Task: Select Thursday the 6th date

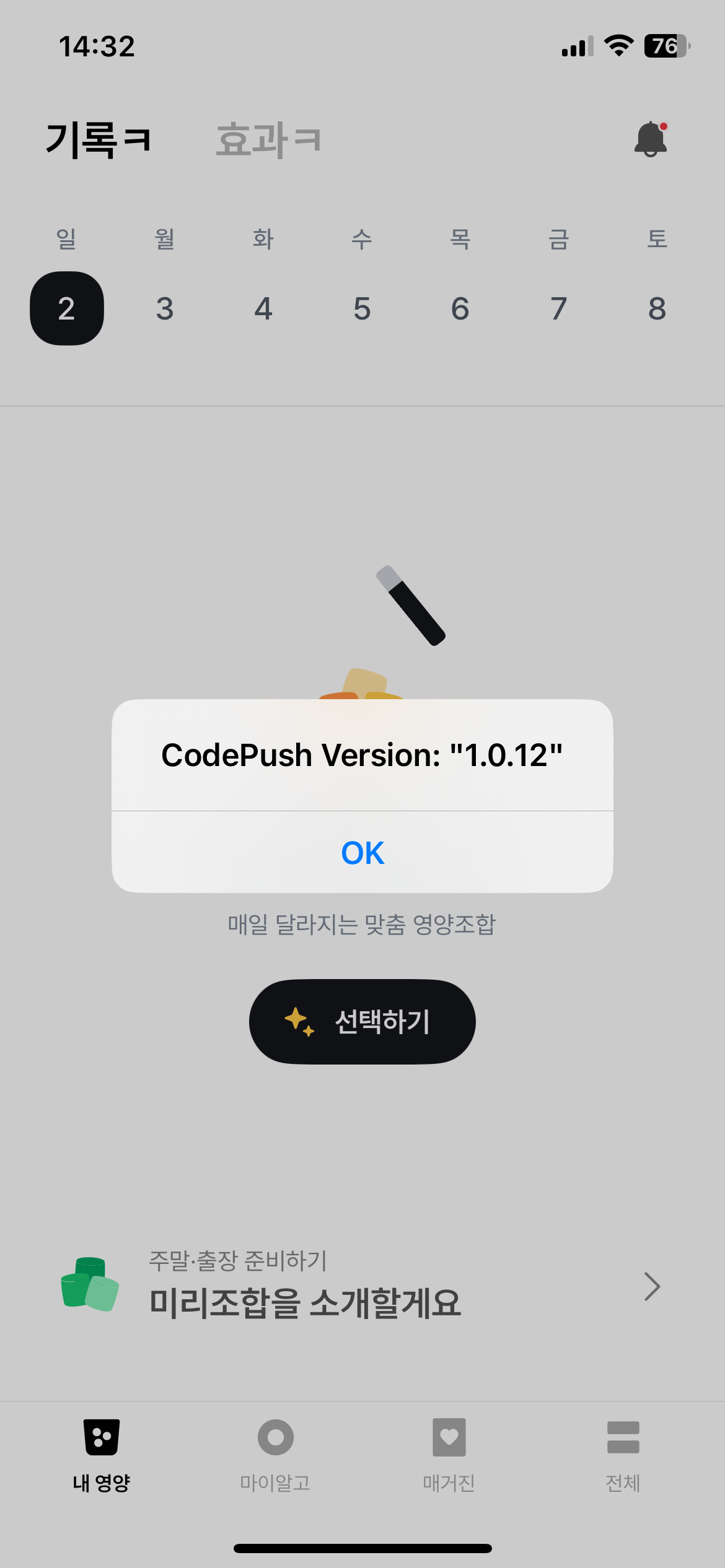Action: 460,308
